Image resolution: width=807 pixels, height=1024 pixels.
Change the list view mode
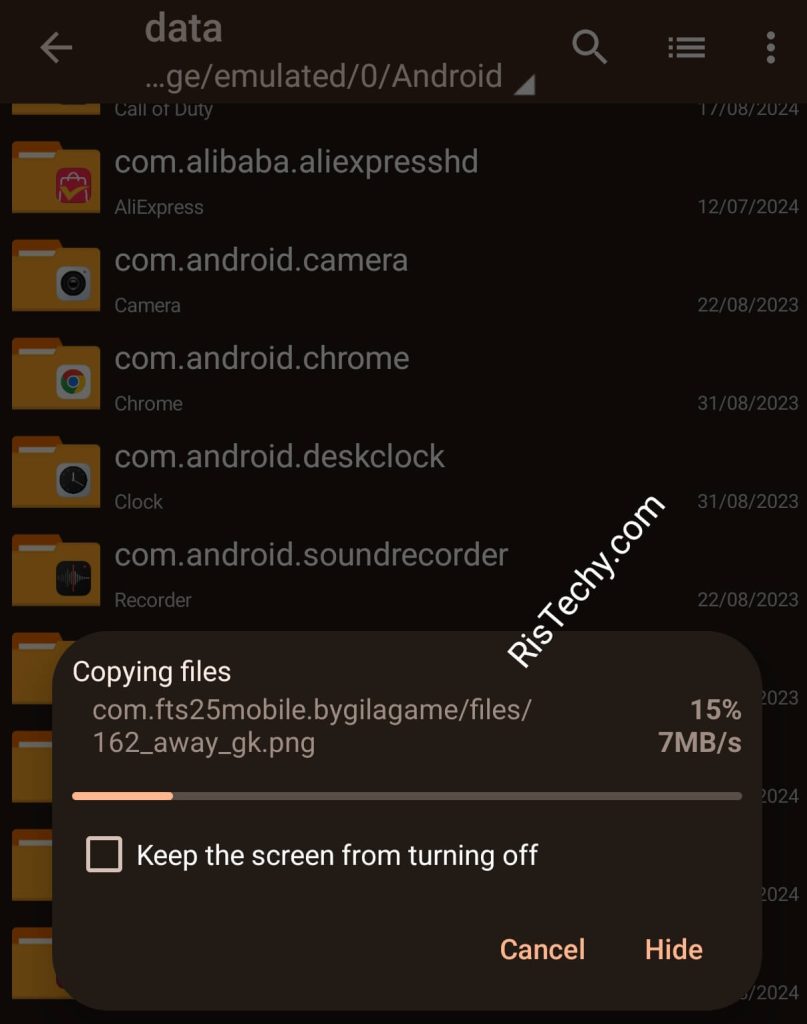[x=686, y=47]
